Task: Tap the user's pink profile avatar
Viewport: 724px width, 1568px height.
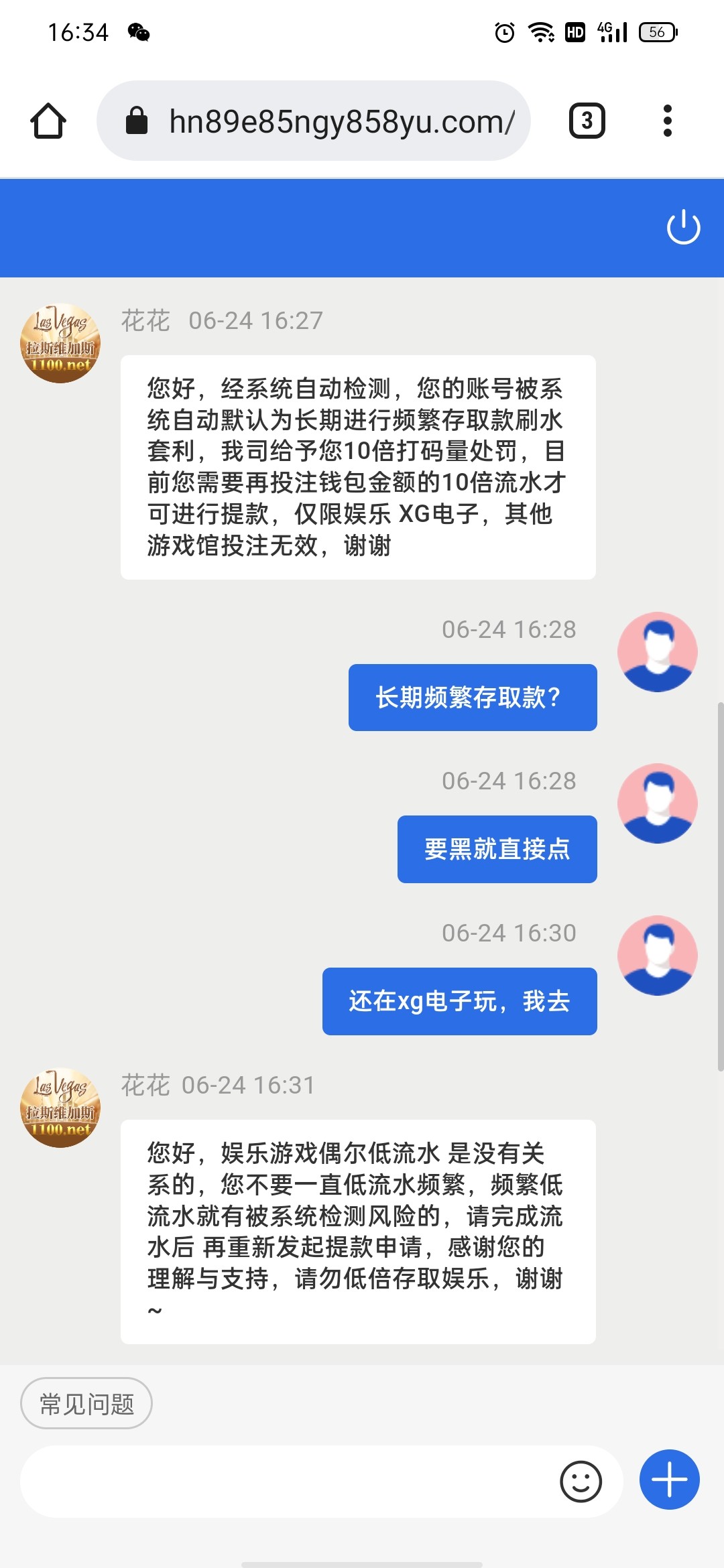Action: click(658, 651)
